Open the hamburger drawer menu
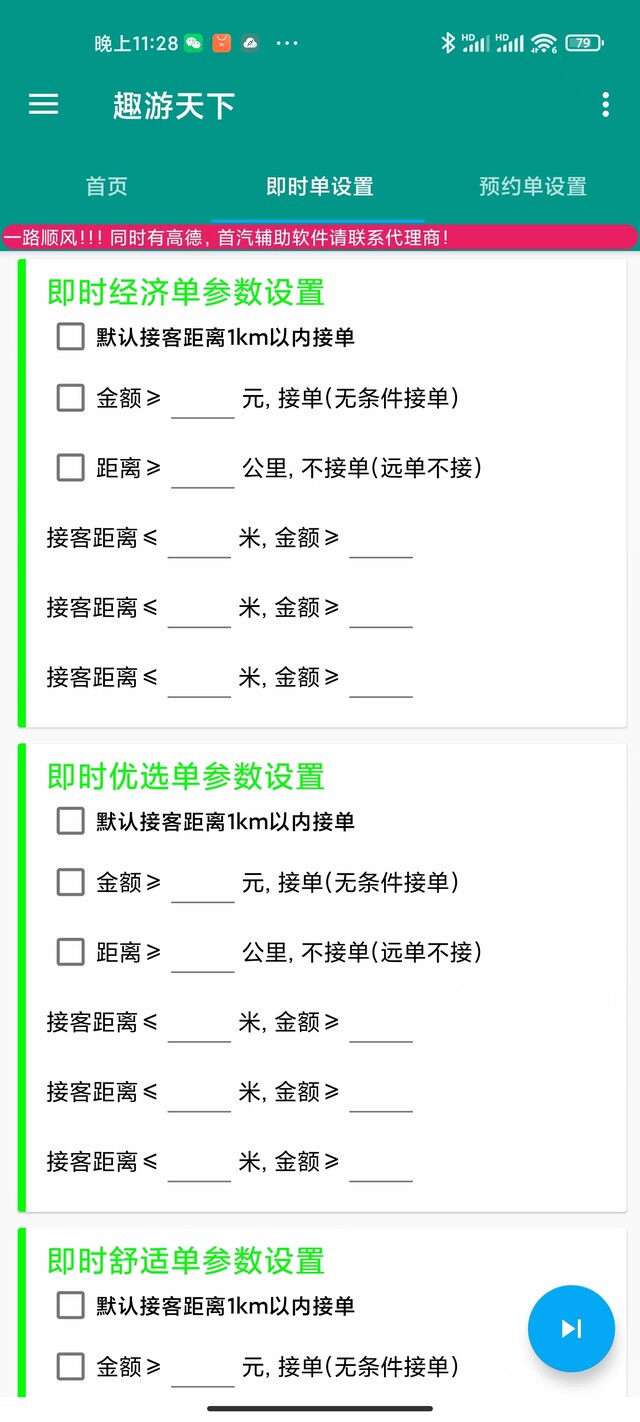Image resolution: width=640 pixels, height=1422 pixels. [x=43, y=105]
